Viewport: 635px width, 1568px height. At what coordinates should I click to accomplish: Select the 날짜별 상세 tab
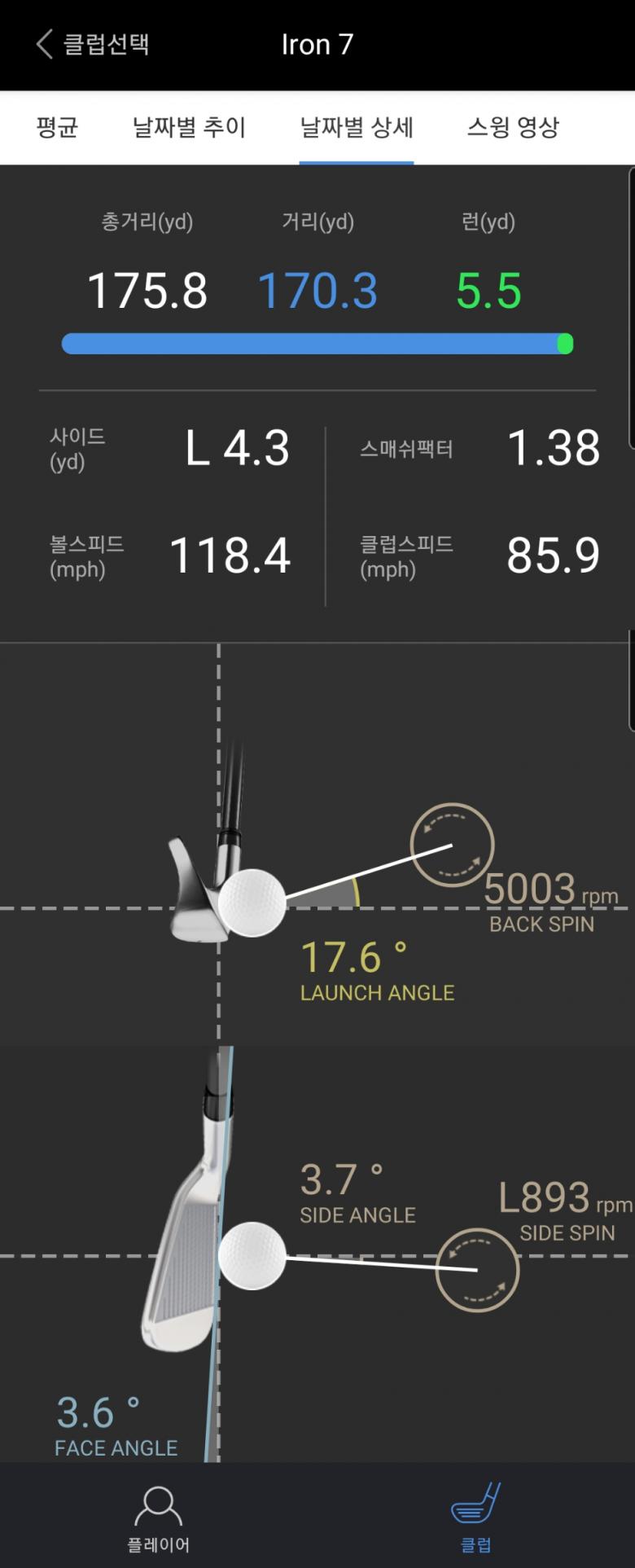click(357, 128)
